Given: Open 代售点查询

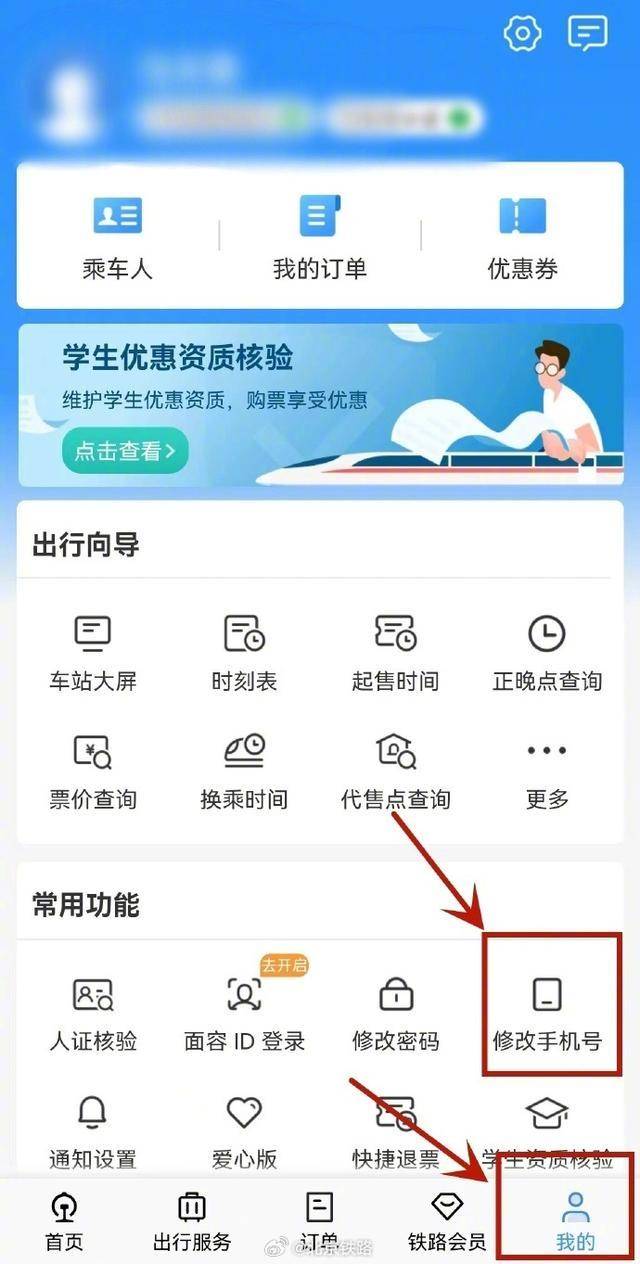Looking at the screenshot, I should click(395, 771).
